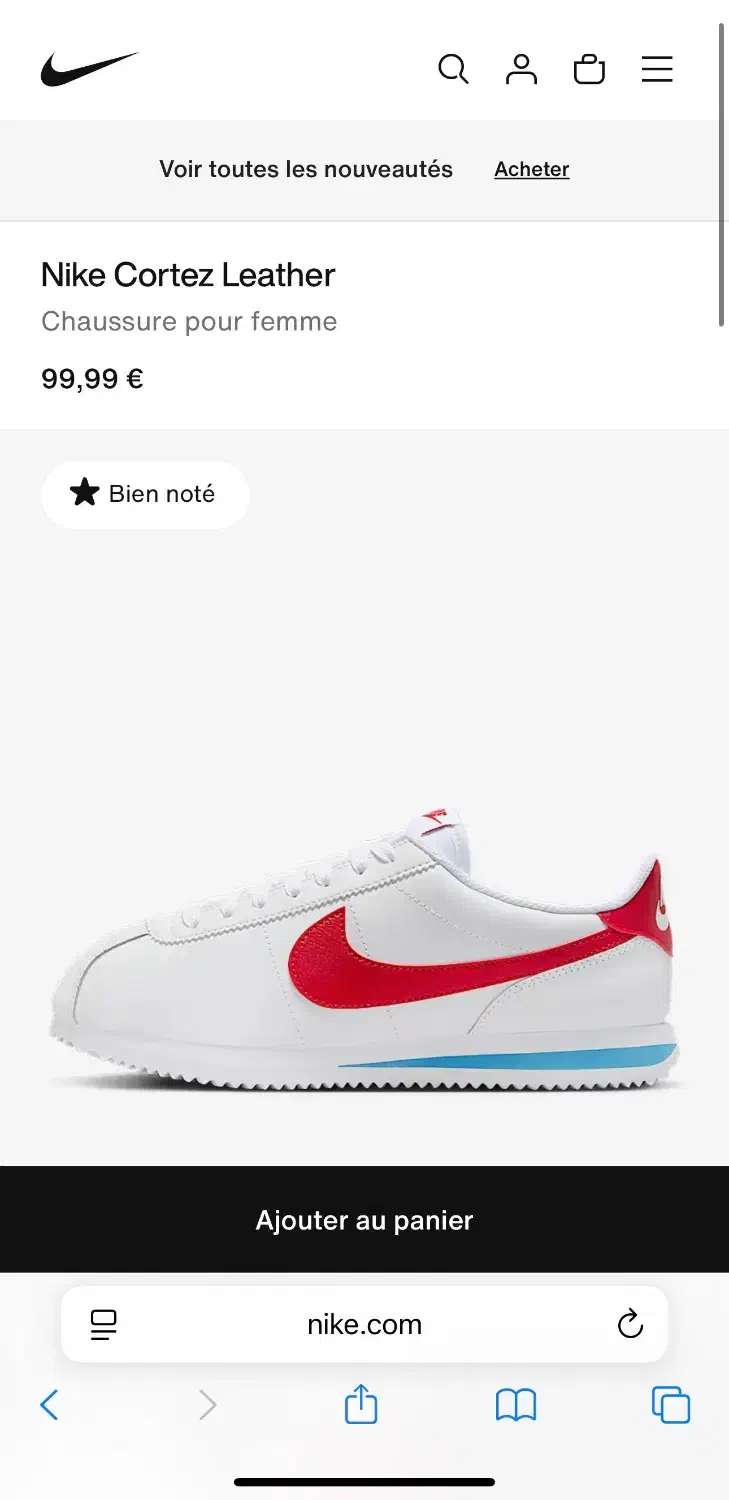
Task: Open the Nike site search
Action: pyautogui.click(x=453, y=69)
